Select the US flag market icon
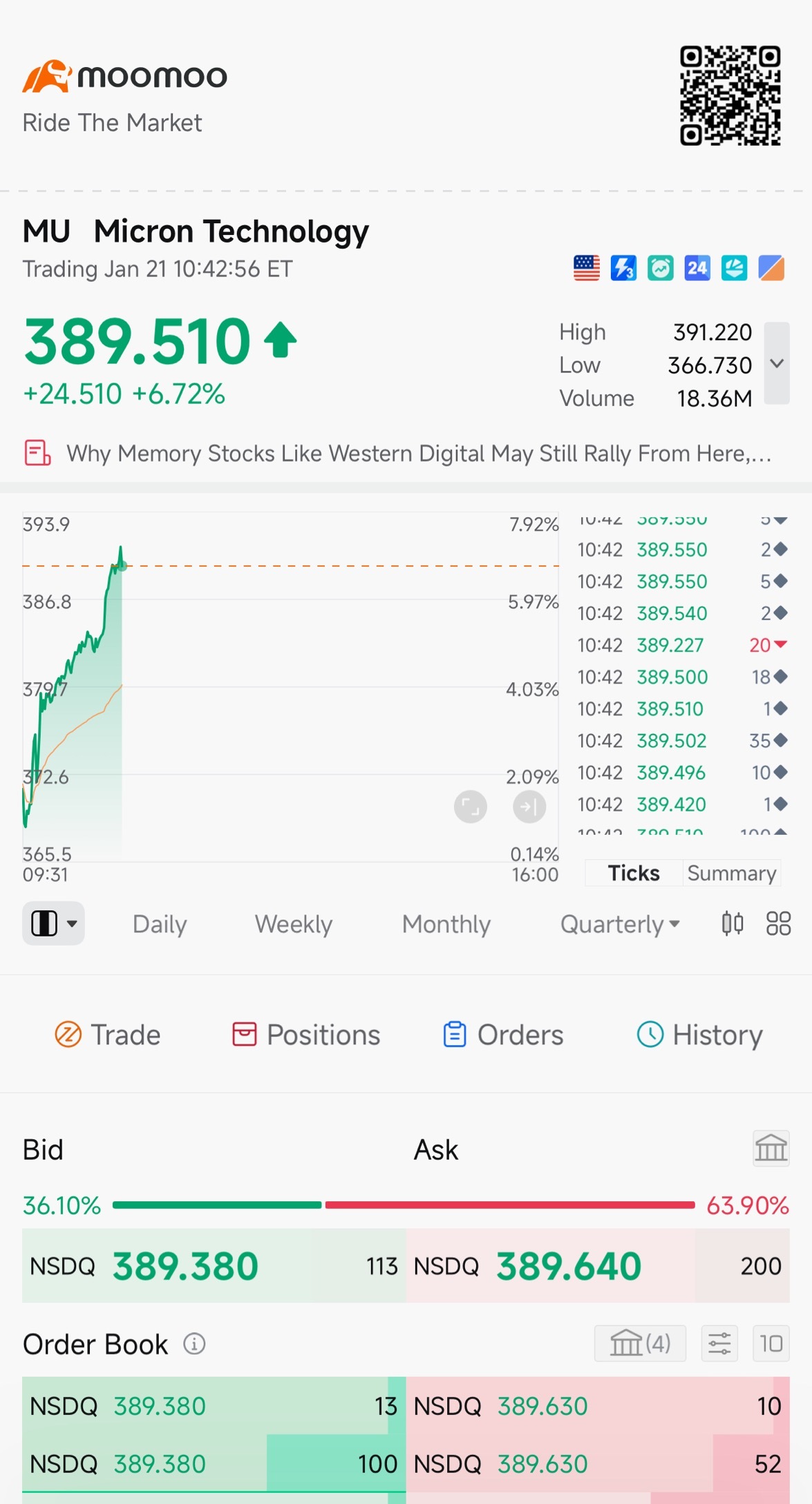The image size is (812, 1504). click(587, 267)
